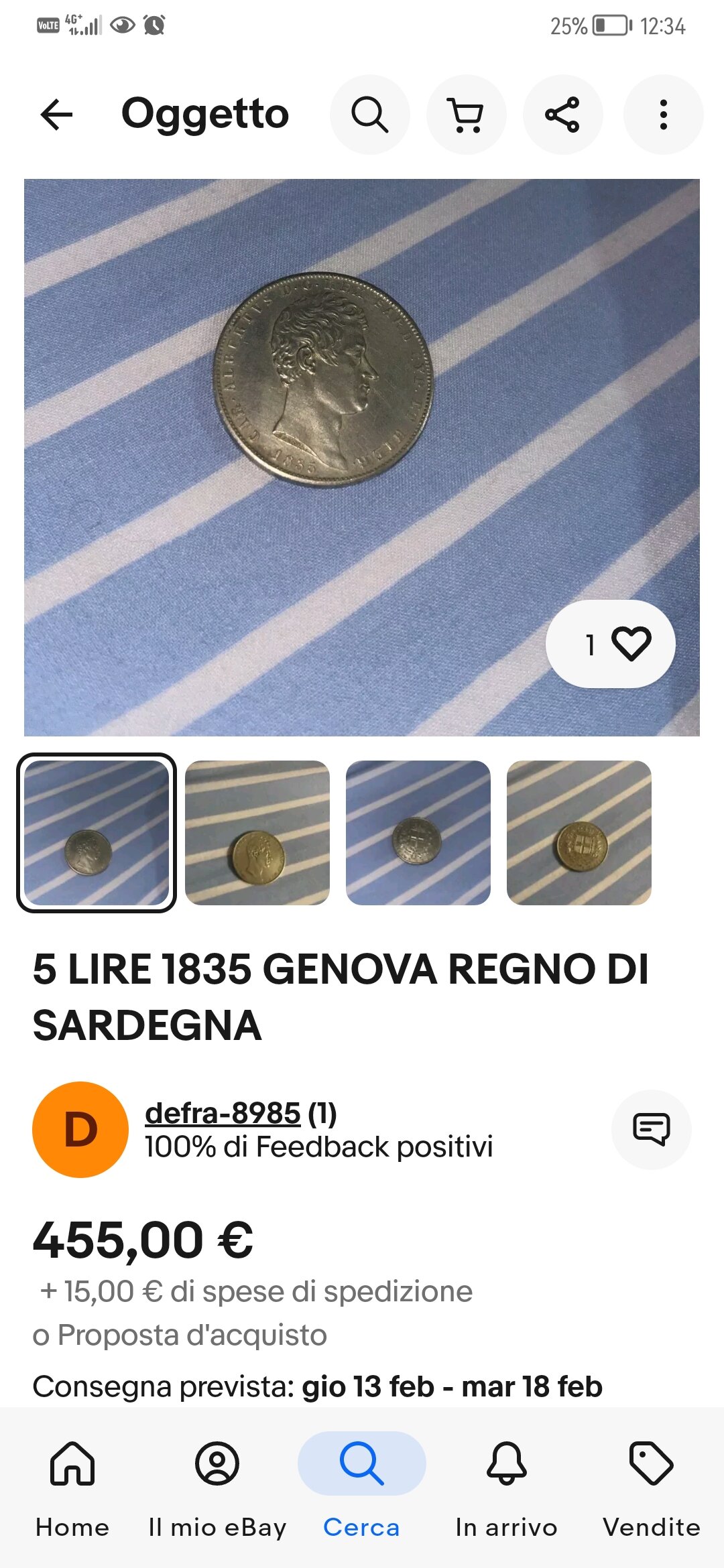The image size is (724, 1568).
Task: Select the second thumbnail, gold coin portrait
Action: point(257,833)
